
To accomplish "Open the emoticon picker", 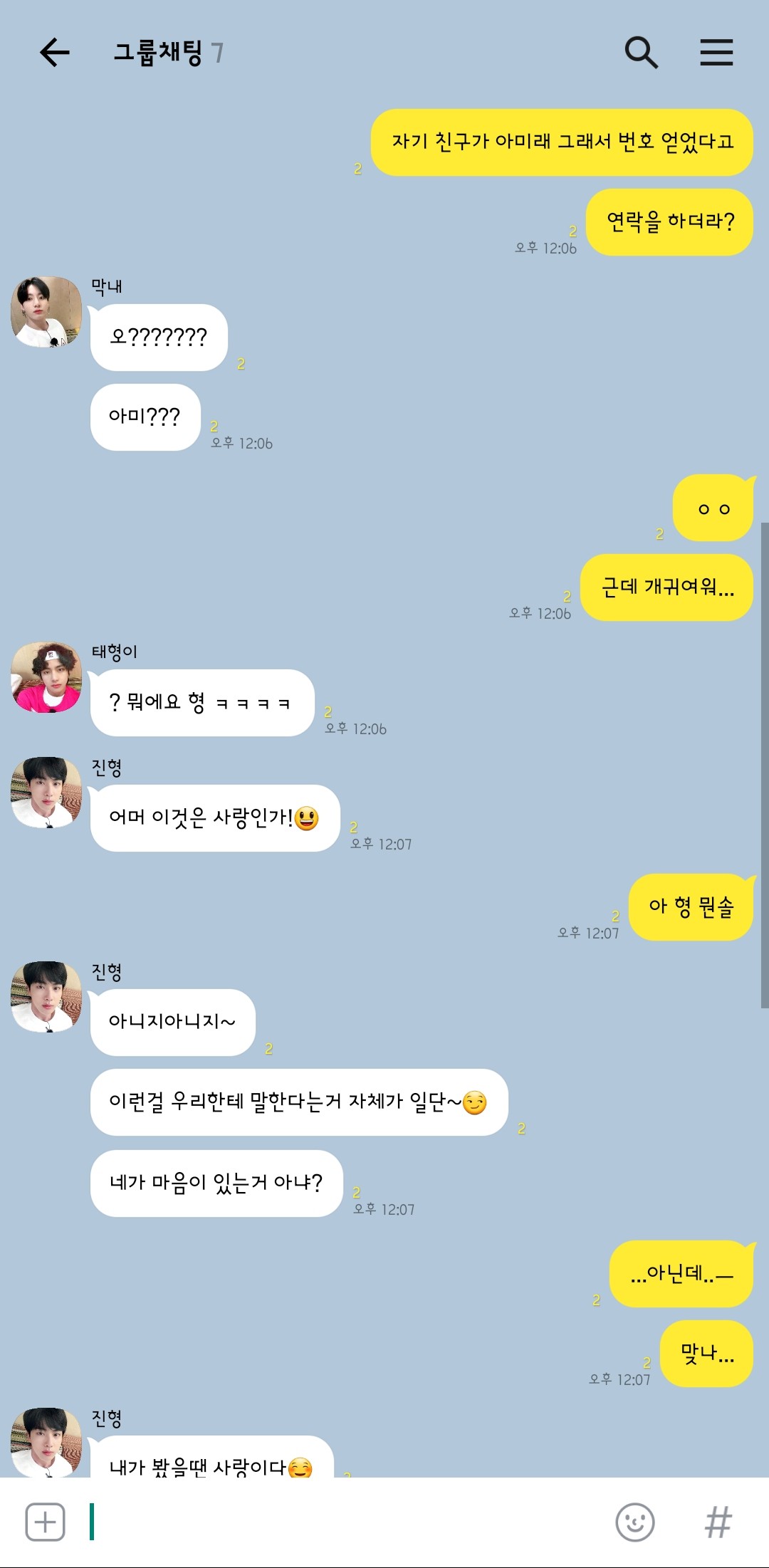I will (634, 1522).
